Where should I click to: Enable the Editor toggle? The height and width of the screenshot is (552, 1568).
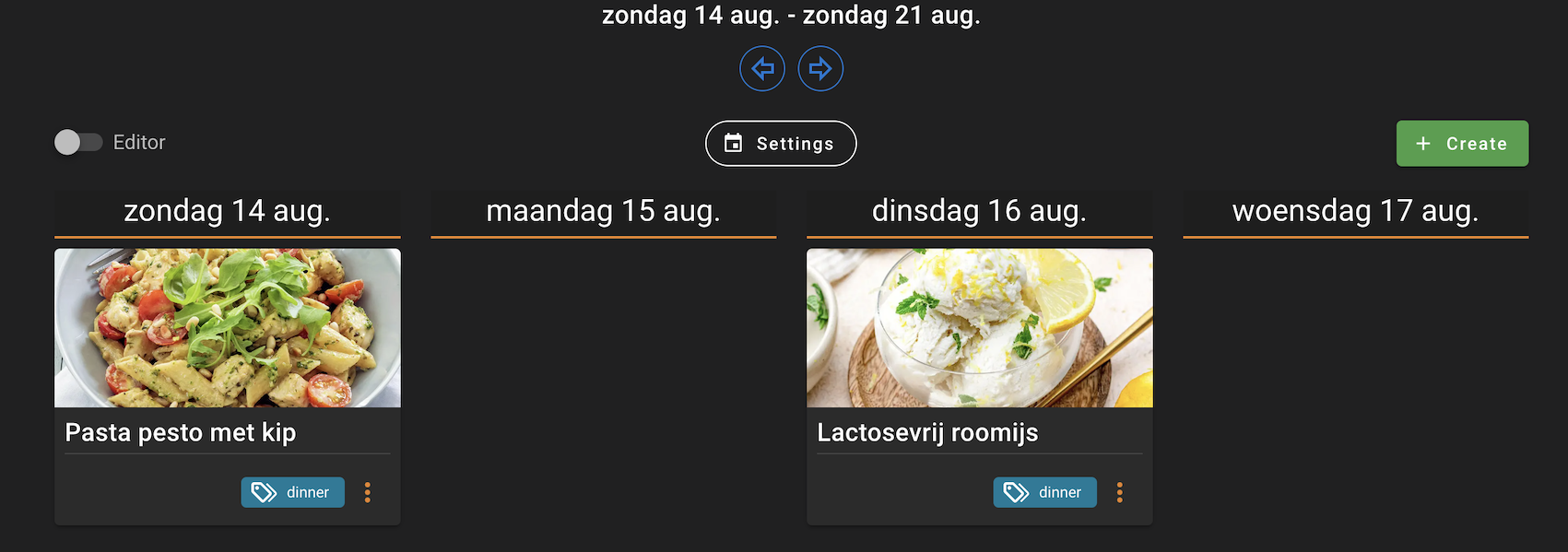78,142
